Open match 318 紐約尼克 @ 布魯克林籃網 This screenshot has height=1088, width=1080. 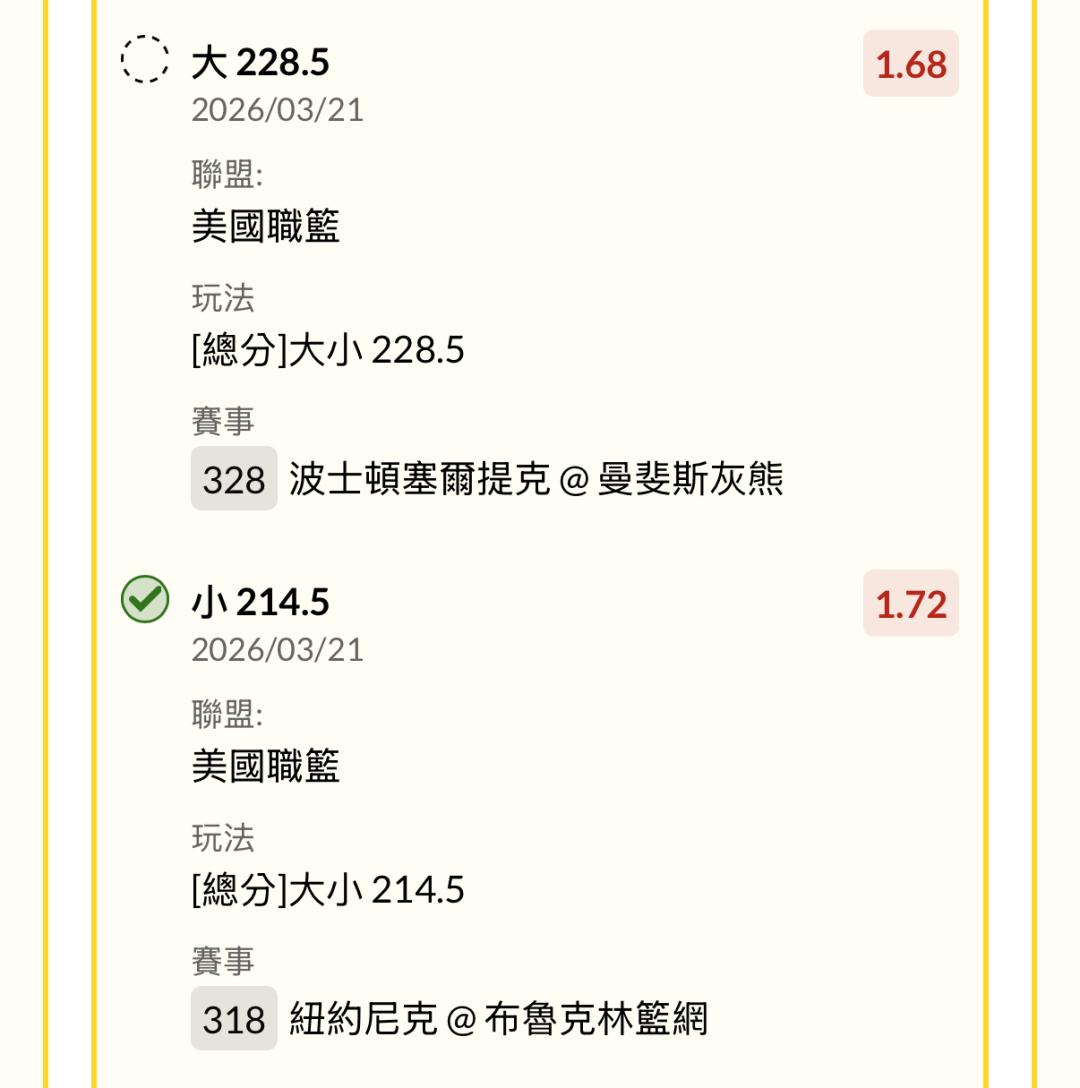pyautogui.click(x=450, y=1019)
